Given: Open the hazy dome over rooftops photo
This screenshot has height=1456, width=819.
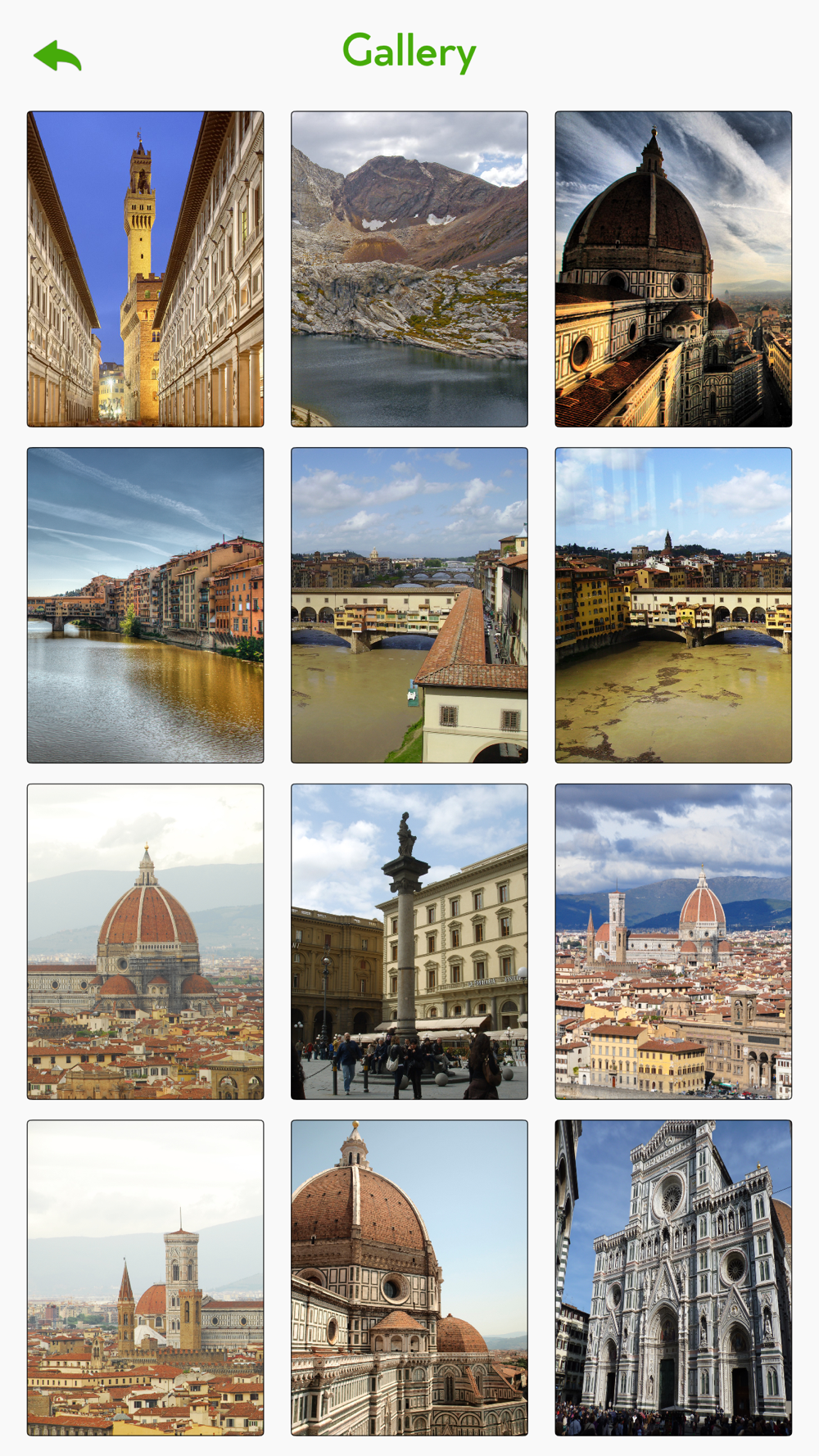Looking at the screenshot, I should (146, 942).
